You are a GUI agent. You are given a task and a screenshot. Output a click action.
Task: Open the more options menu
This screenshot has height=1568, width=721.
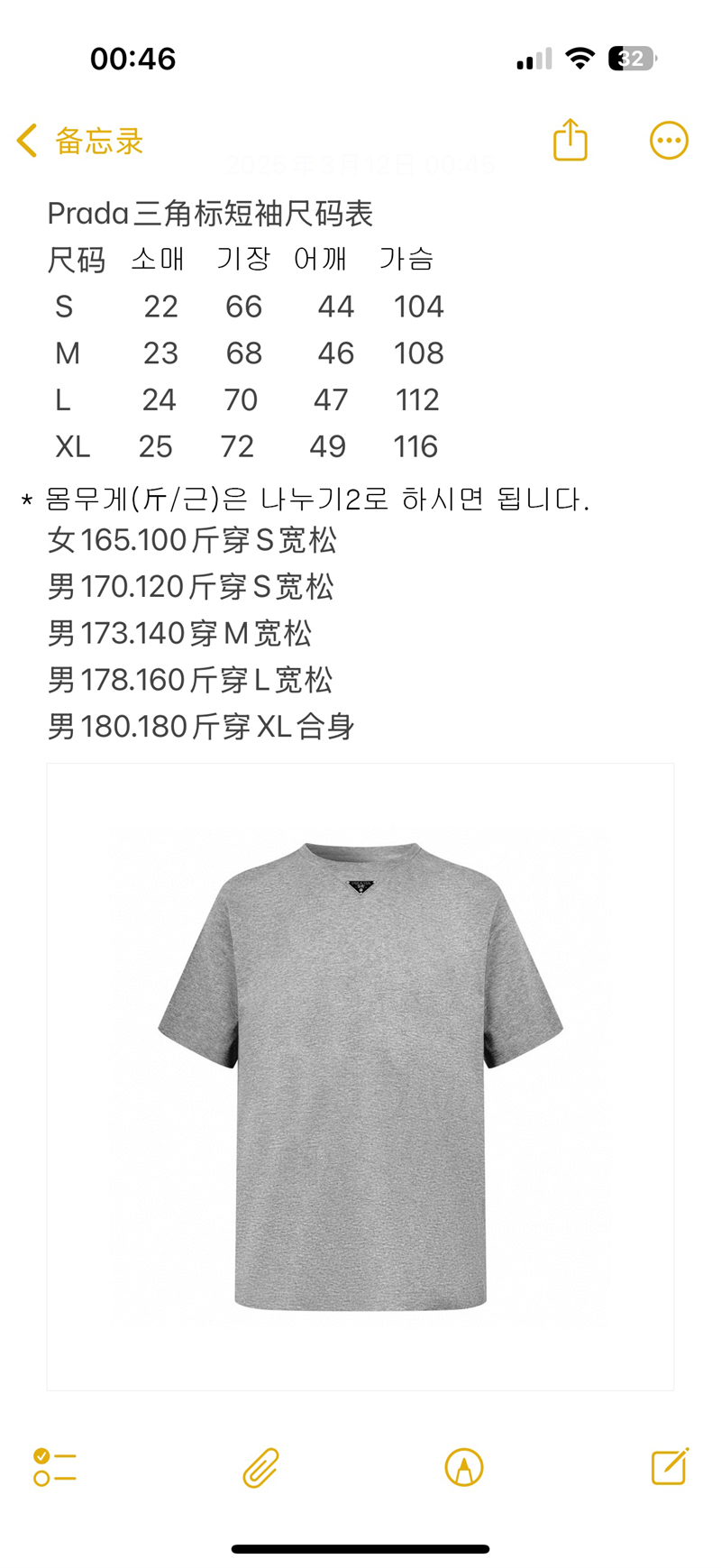tap(669, 141)
